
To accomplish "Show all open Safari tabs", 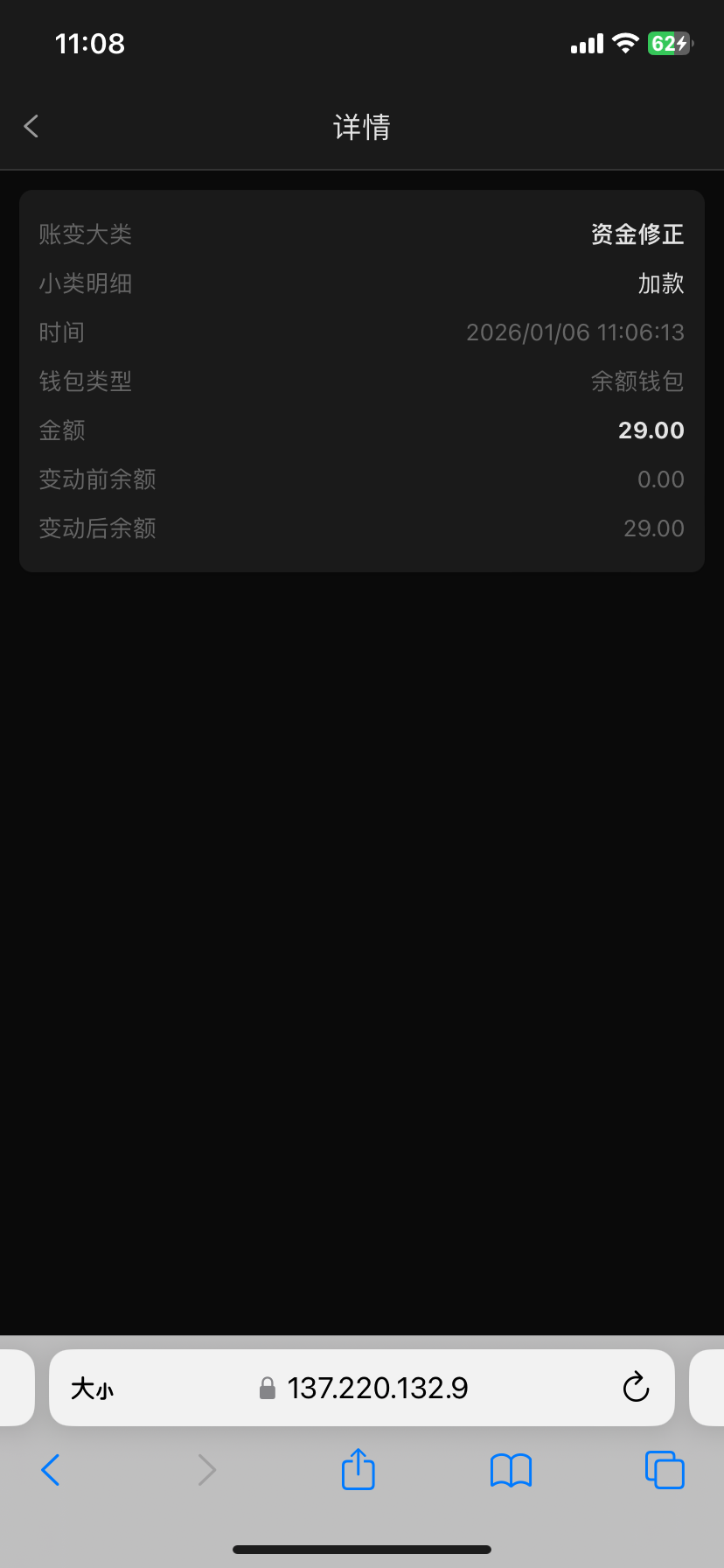I will pos(665,1470).
